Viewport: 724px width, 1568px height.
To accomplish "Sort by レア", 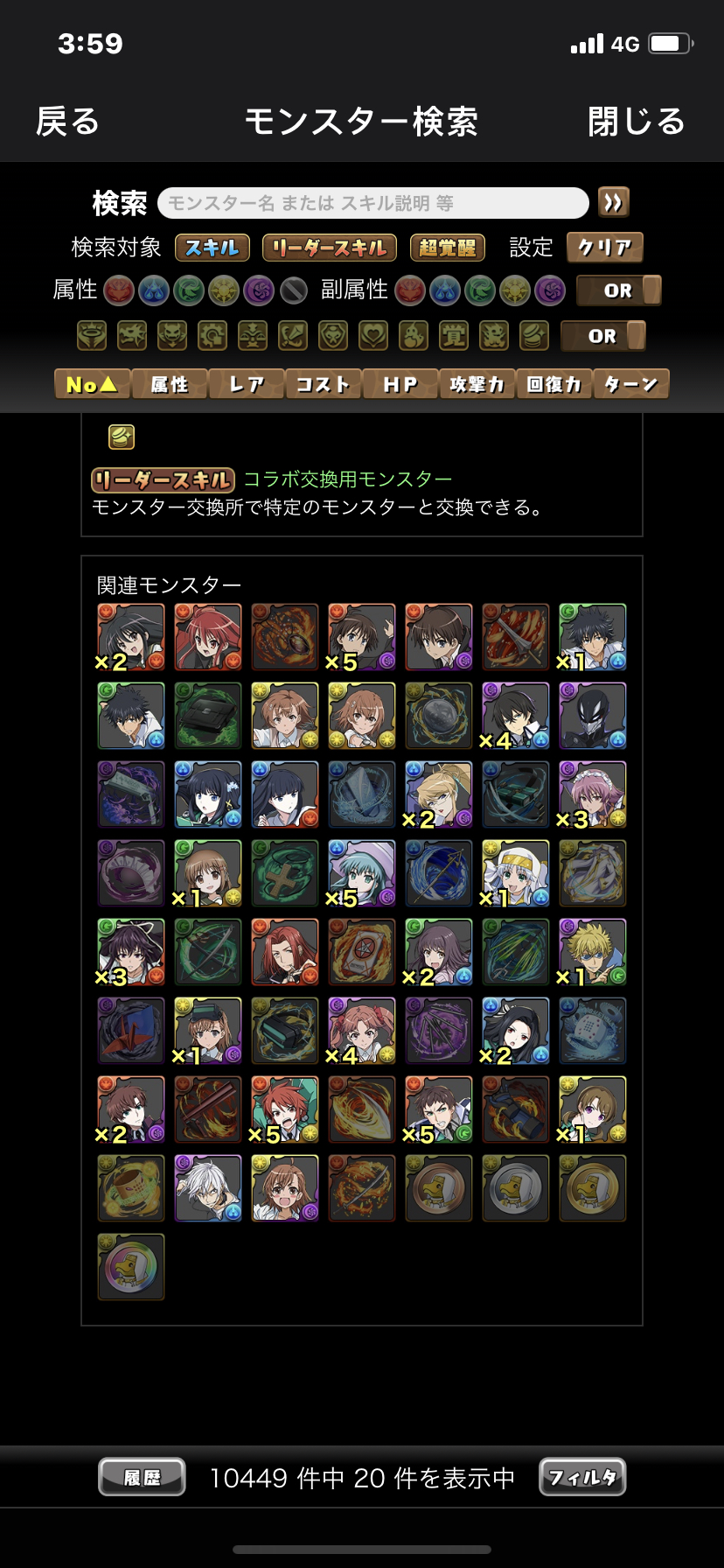I will point(246,384).
